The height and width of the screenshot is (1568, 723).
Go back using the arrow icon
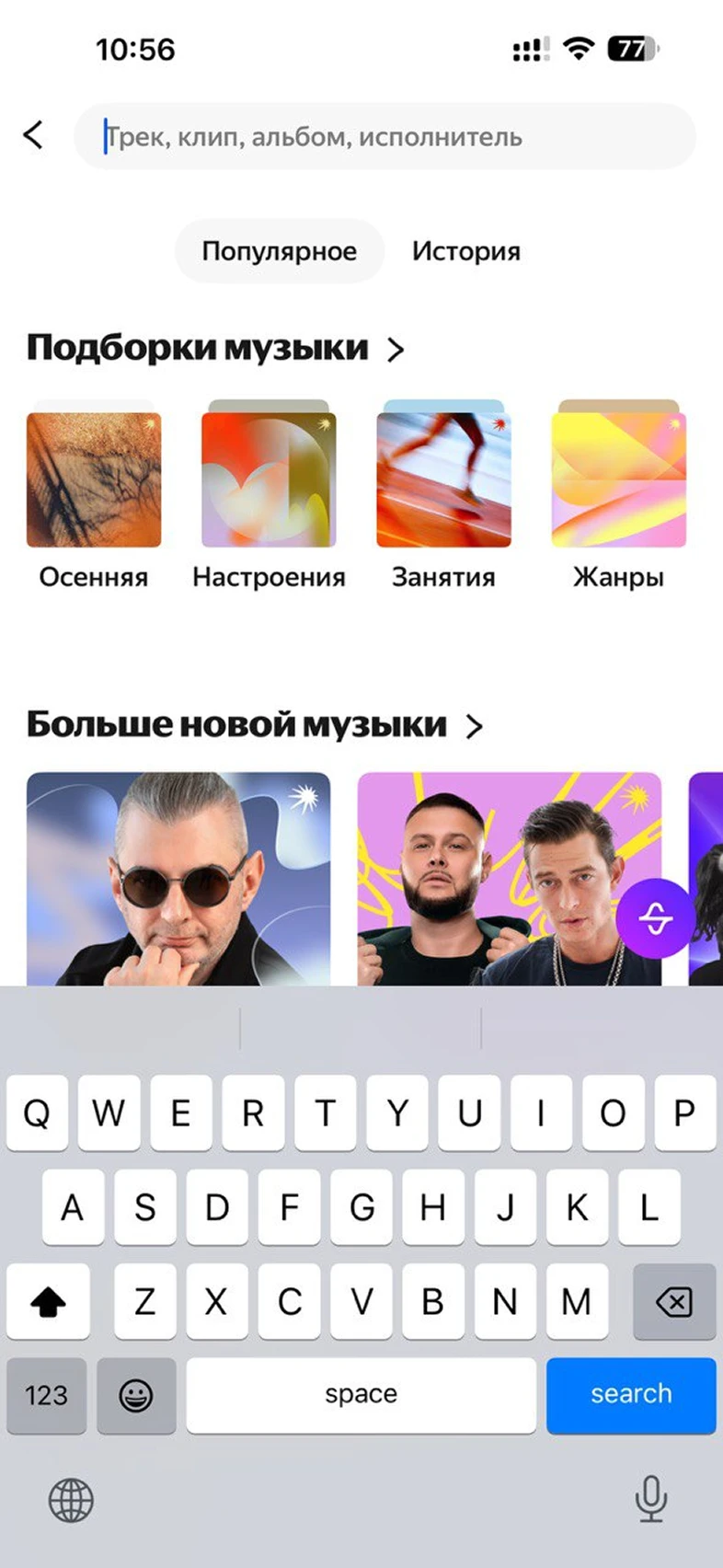(x=33, y=135)
